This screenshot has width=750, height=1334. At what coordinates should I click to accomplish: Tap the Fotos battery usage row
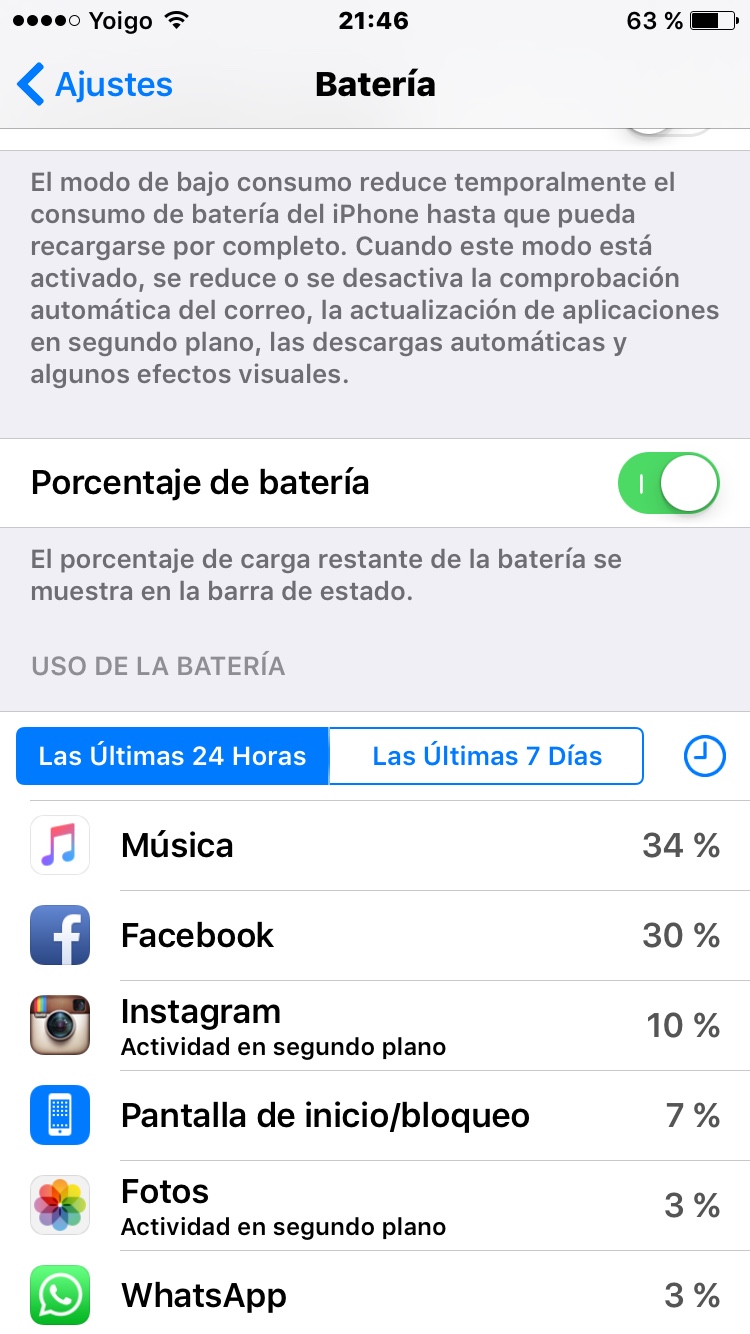(375, 1206)
